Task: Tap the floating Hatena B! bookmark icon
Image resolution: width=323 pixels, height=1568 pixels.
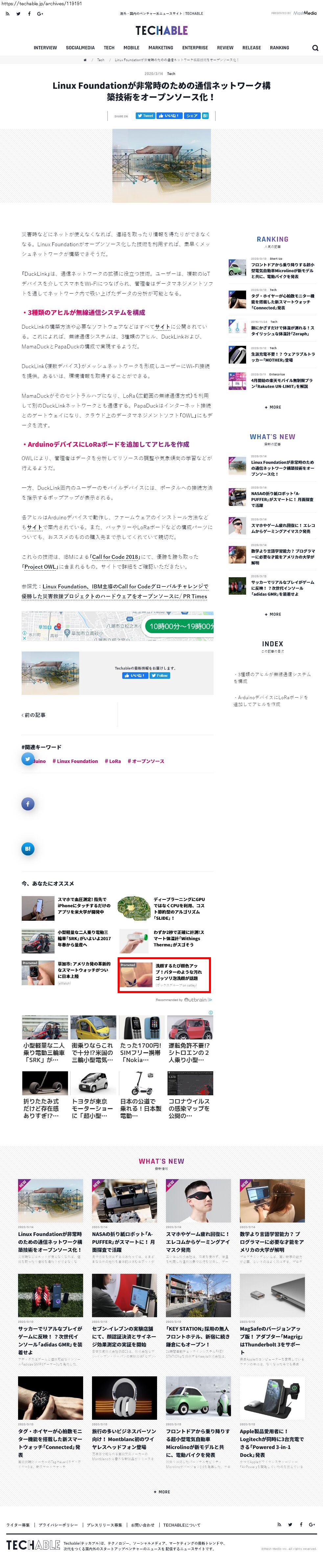Action: pos(28,848)
